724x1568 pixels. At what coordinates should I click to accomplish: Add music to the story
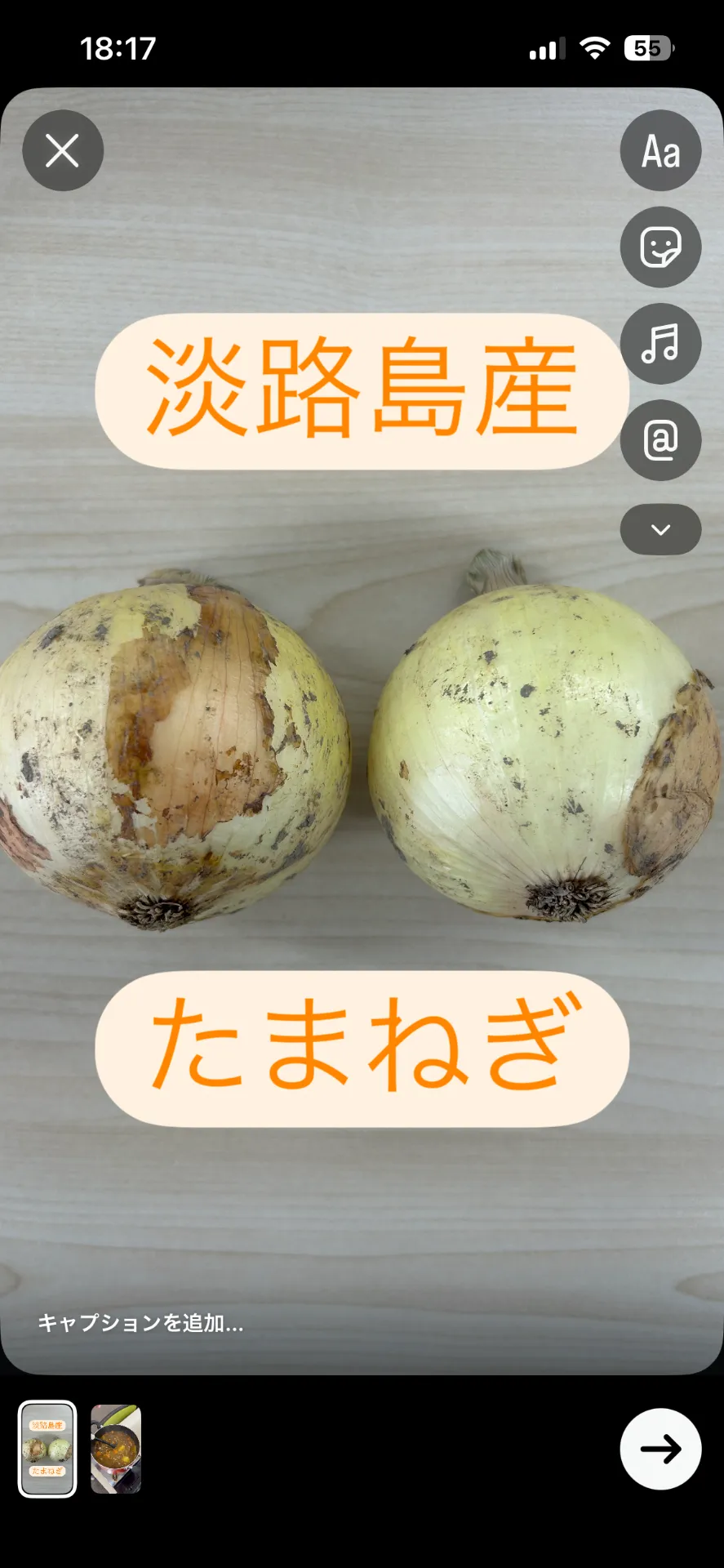coord(660,344)
